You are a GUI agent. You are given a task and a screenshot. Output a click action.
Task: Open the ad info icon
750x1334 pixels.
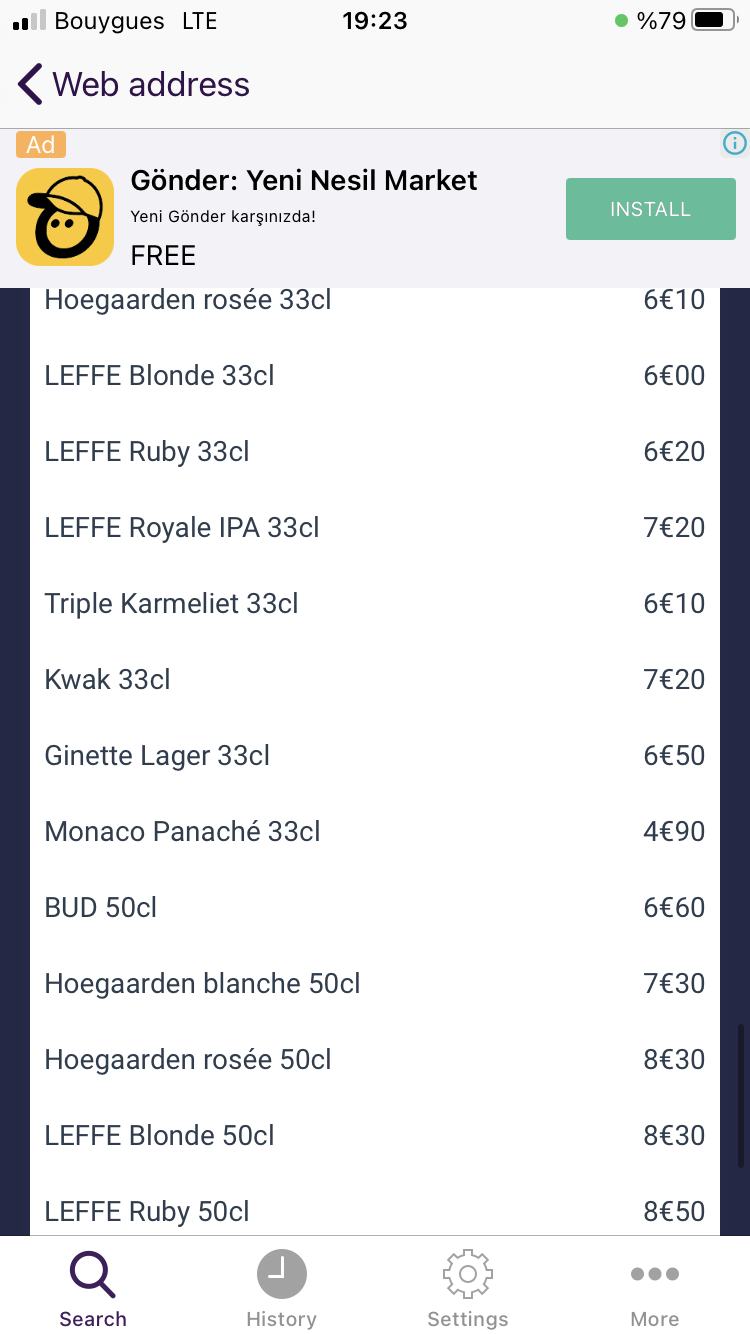734,144
